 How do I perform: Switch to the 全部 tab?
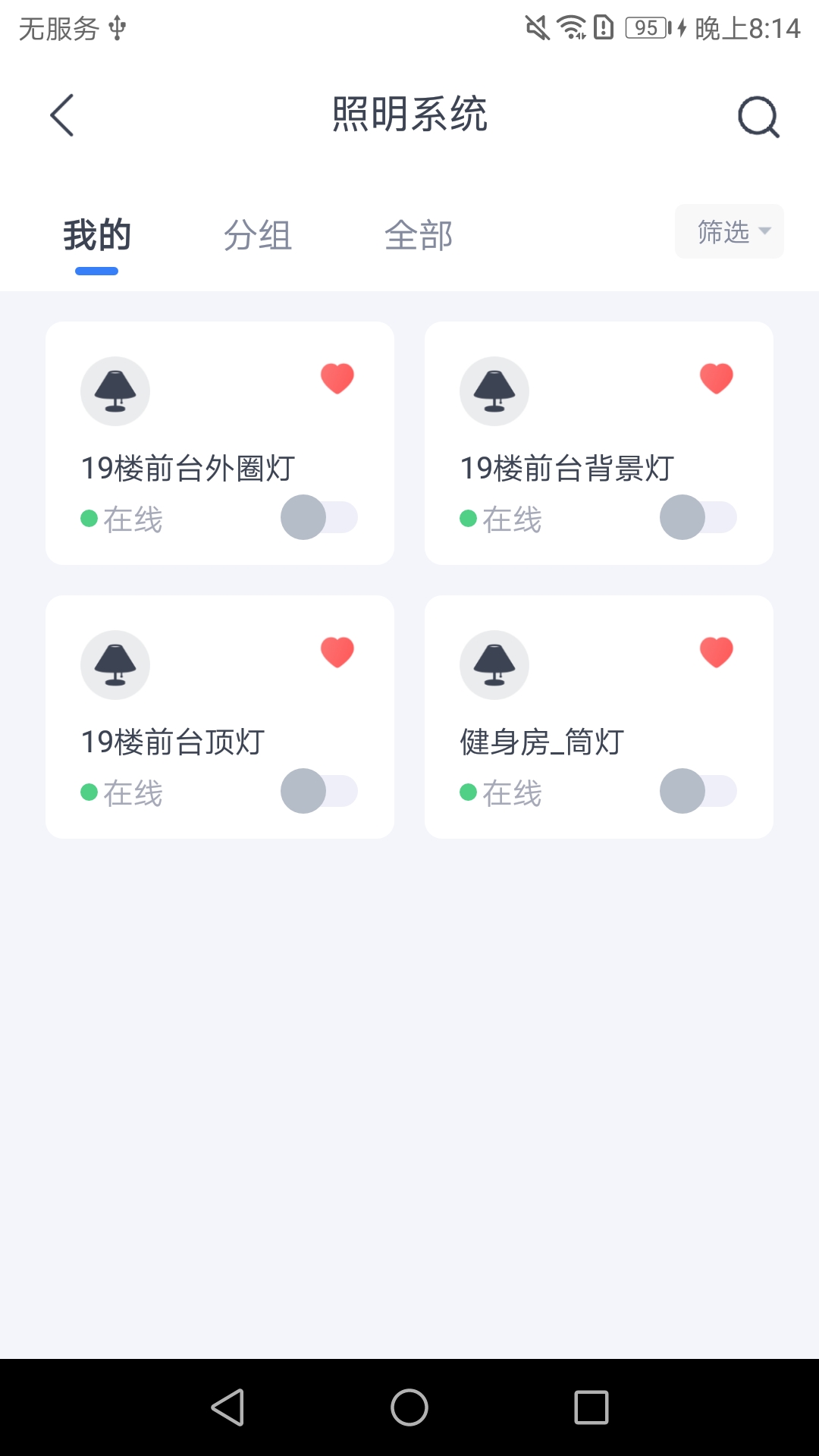click(x=419, y=235)
